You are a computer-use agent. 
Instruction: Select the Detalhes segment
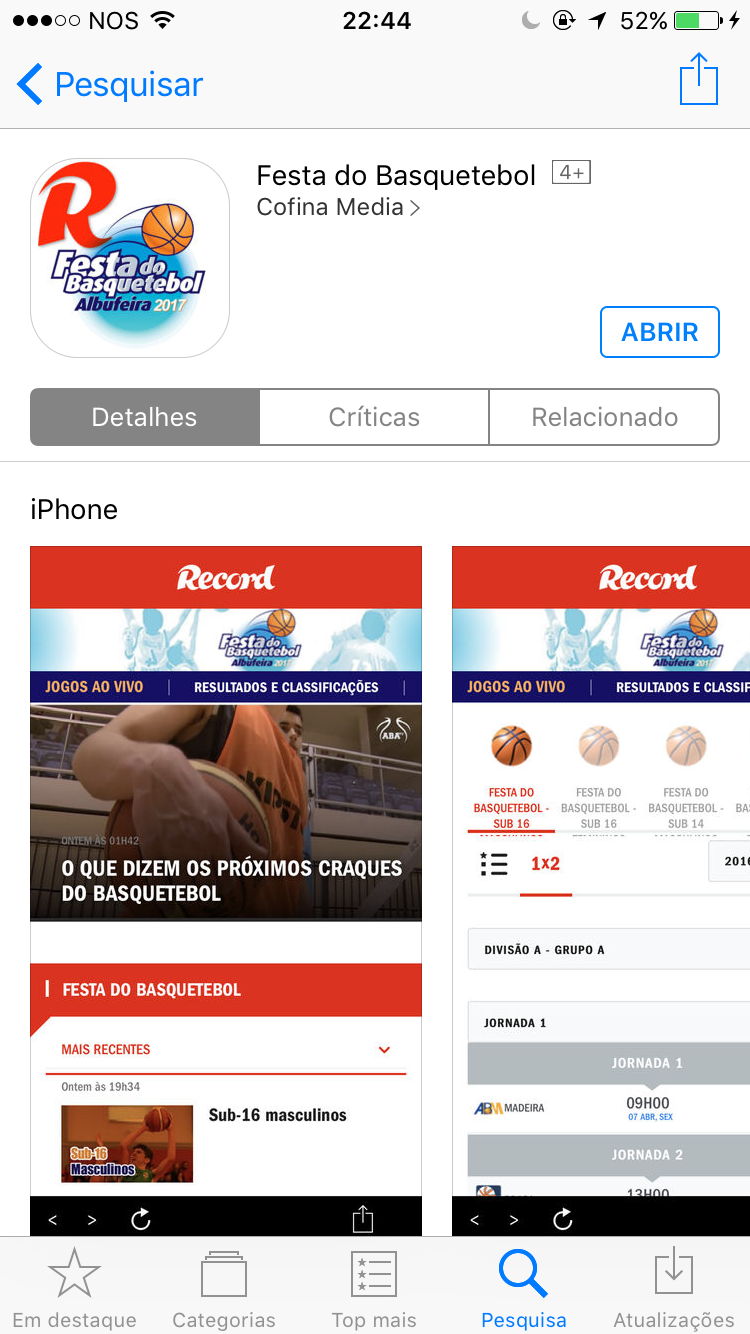145,417
